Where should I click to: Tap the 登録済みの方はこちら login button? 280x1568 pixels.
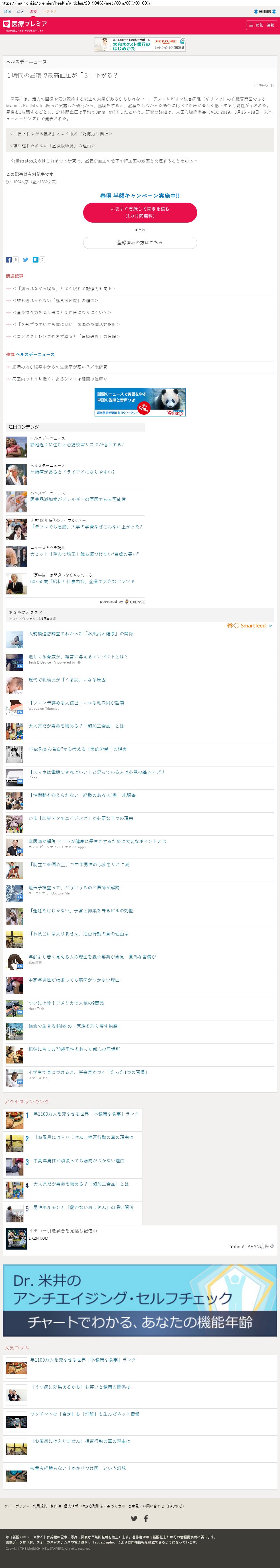(x=140, y=242)
